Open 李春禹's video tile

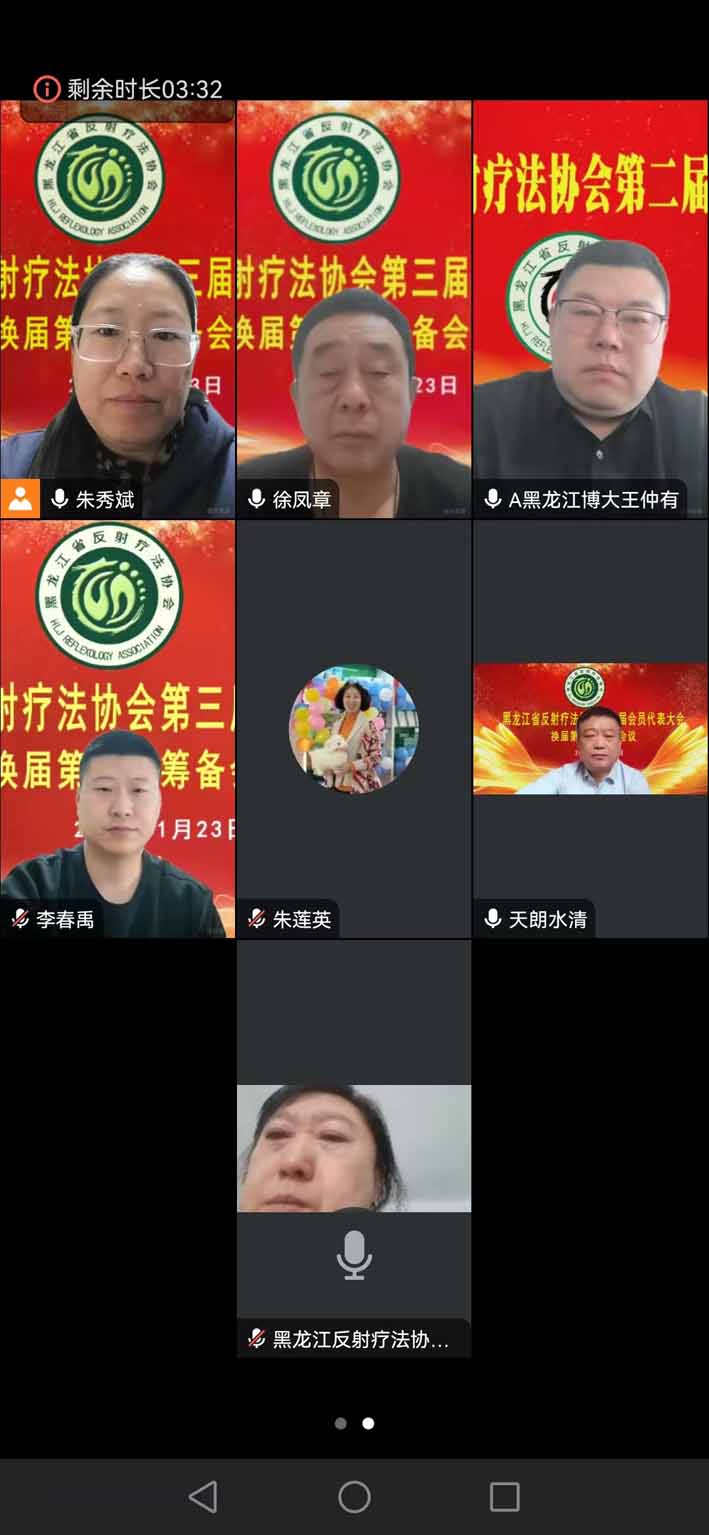click(x=117, y=728)
